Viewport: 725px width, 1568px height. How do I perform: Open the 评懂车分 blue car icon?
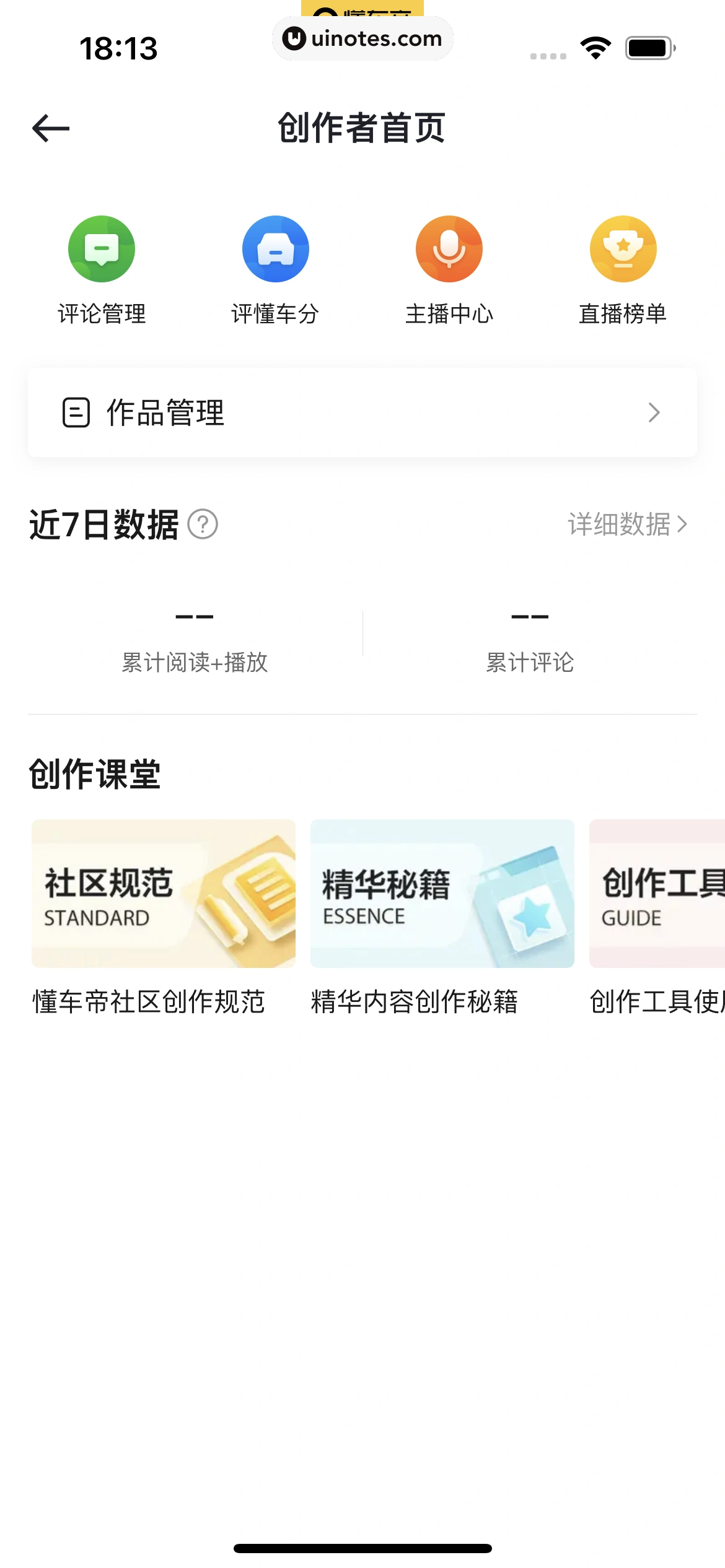click(x=276, y=248)
